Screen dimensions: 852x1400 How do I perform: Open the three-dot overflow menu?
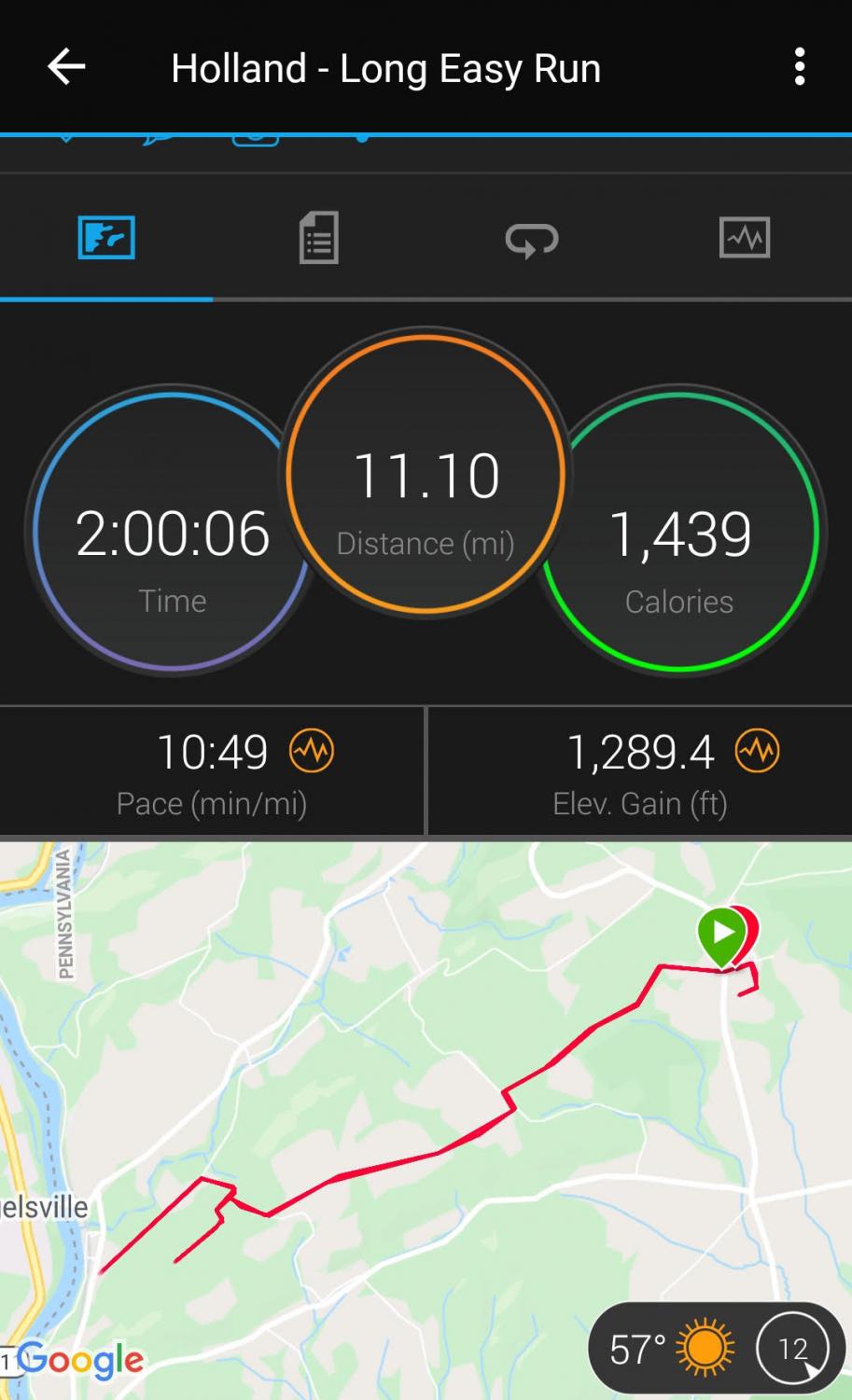click(800, 67)
